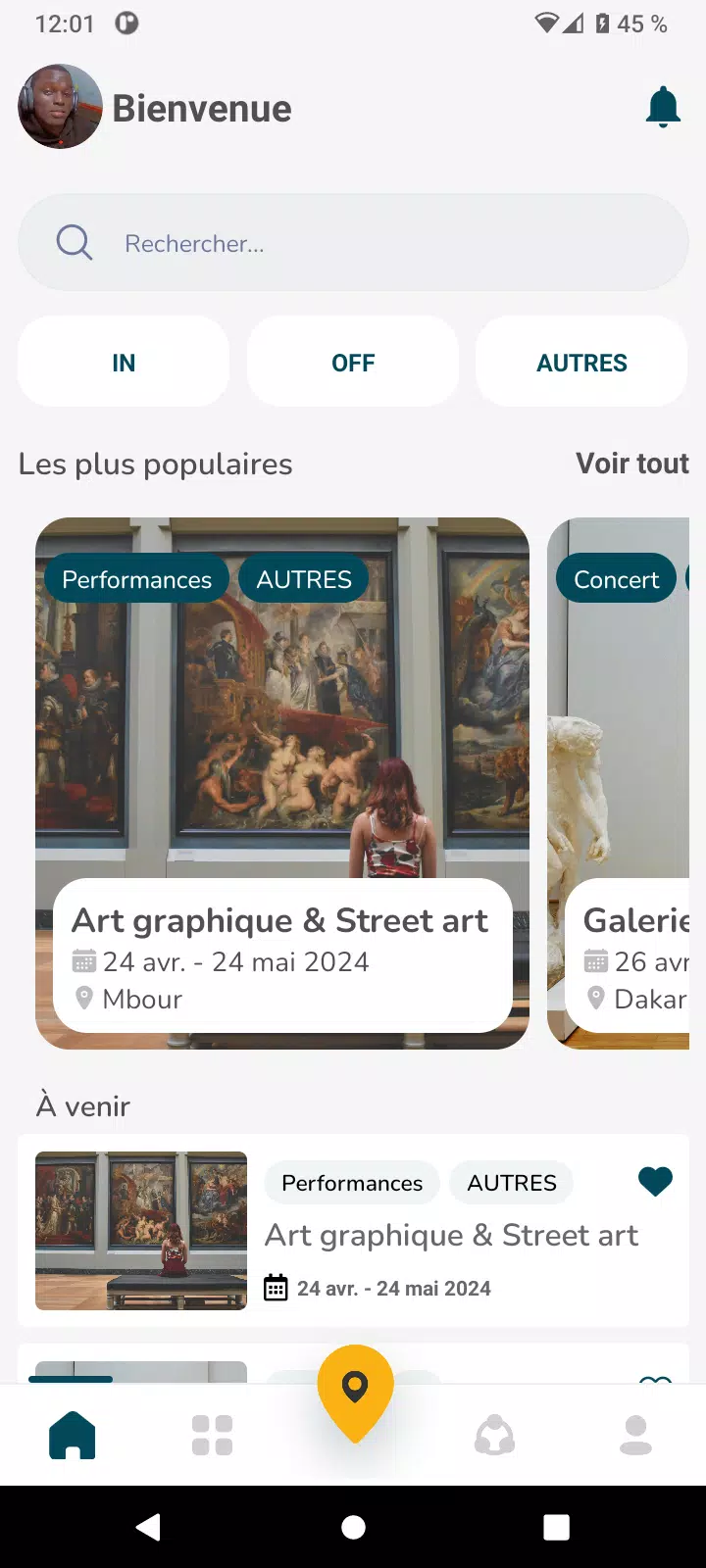The height and width of the screenshot is (1568, 706).
Task: Open Art graphique & Street art under À venir
Action: pos(451,1235)
